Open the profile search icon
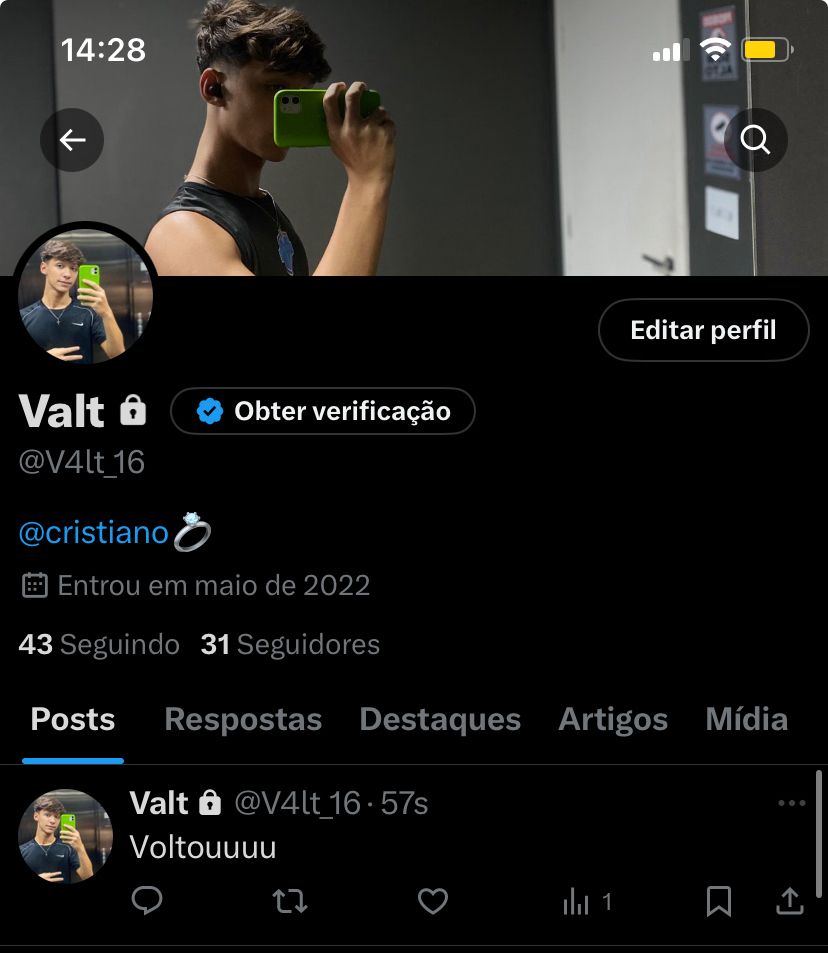Screen dimensions: 828x953 pos(755,141)
